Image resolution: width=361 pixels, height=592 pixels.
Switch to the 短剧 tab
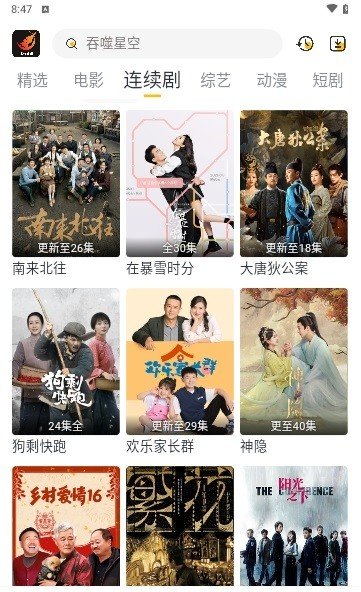click(x=328, y=80)
